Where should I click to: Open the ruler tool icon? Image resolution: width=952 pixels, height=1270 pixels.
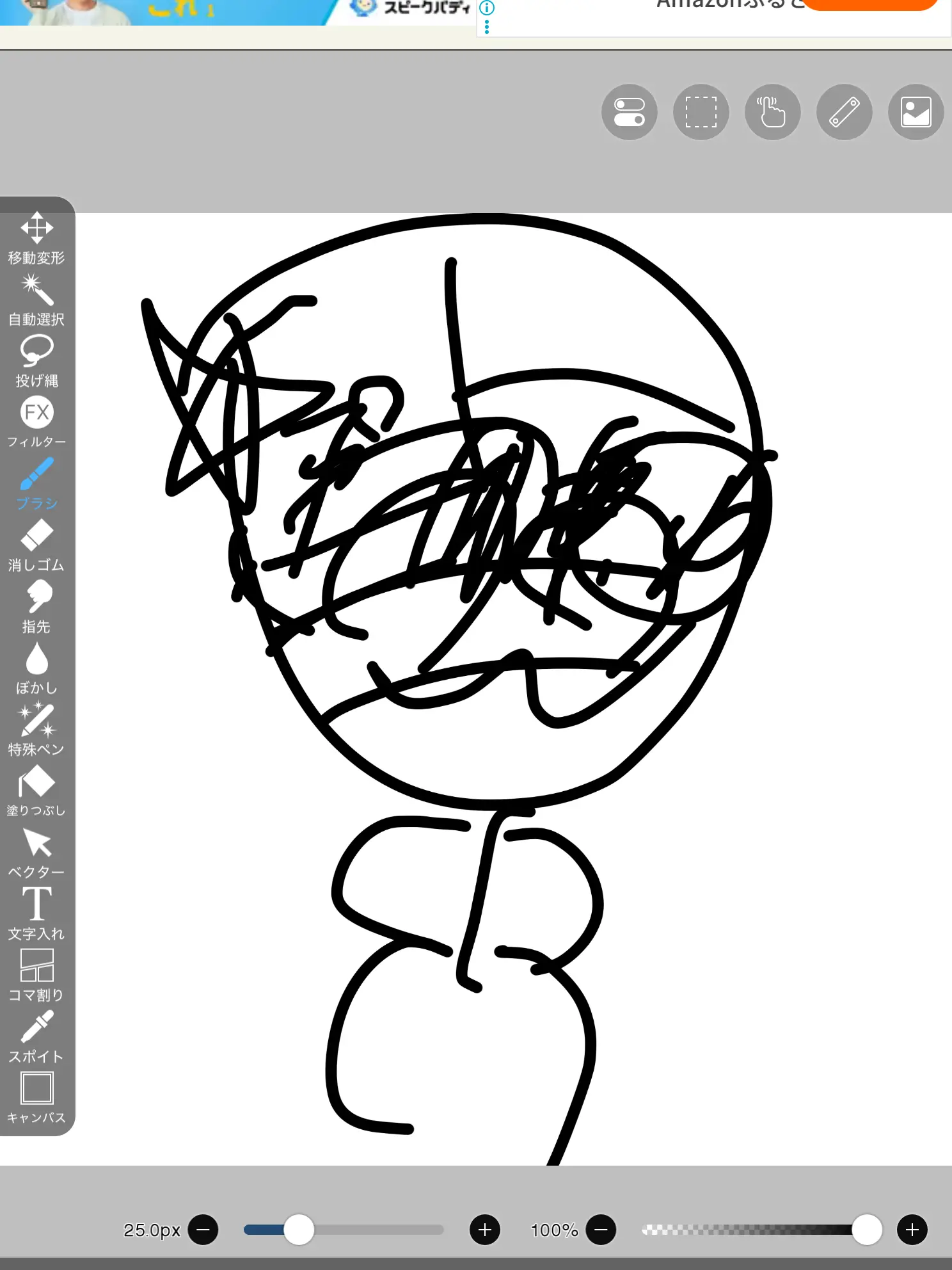[844, 112]
